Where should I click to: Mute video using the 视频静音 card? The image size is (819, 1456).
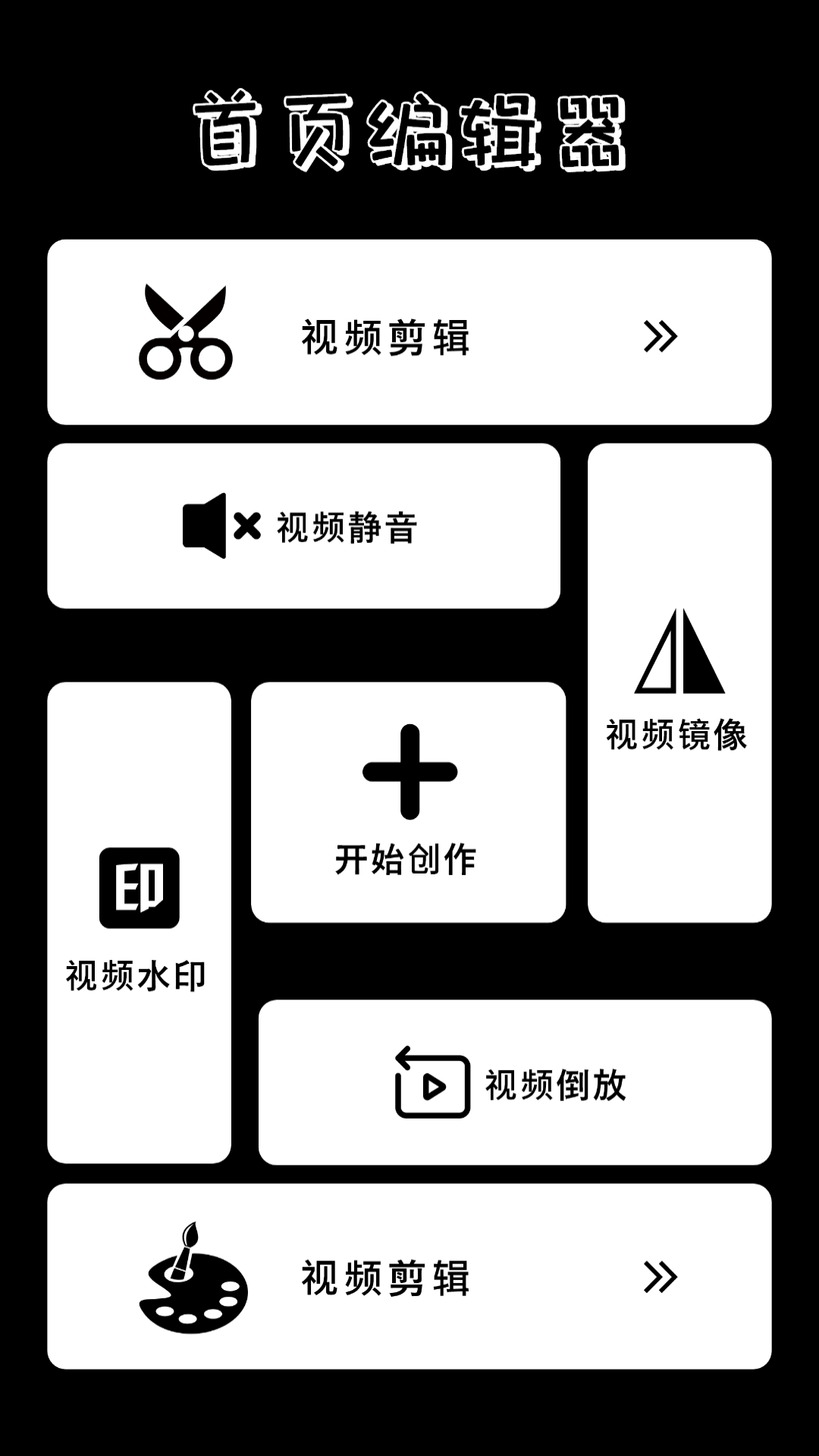(x=303, y=522)
